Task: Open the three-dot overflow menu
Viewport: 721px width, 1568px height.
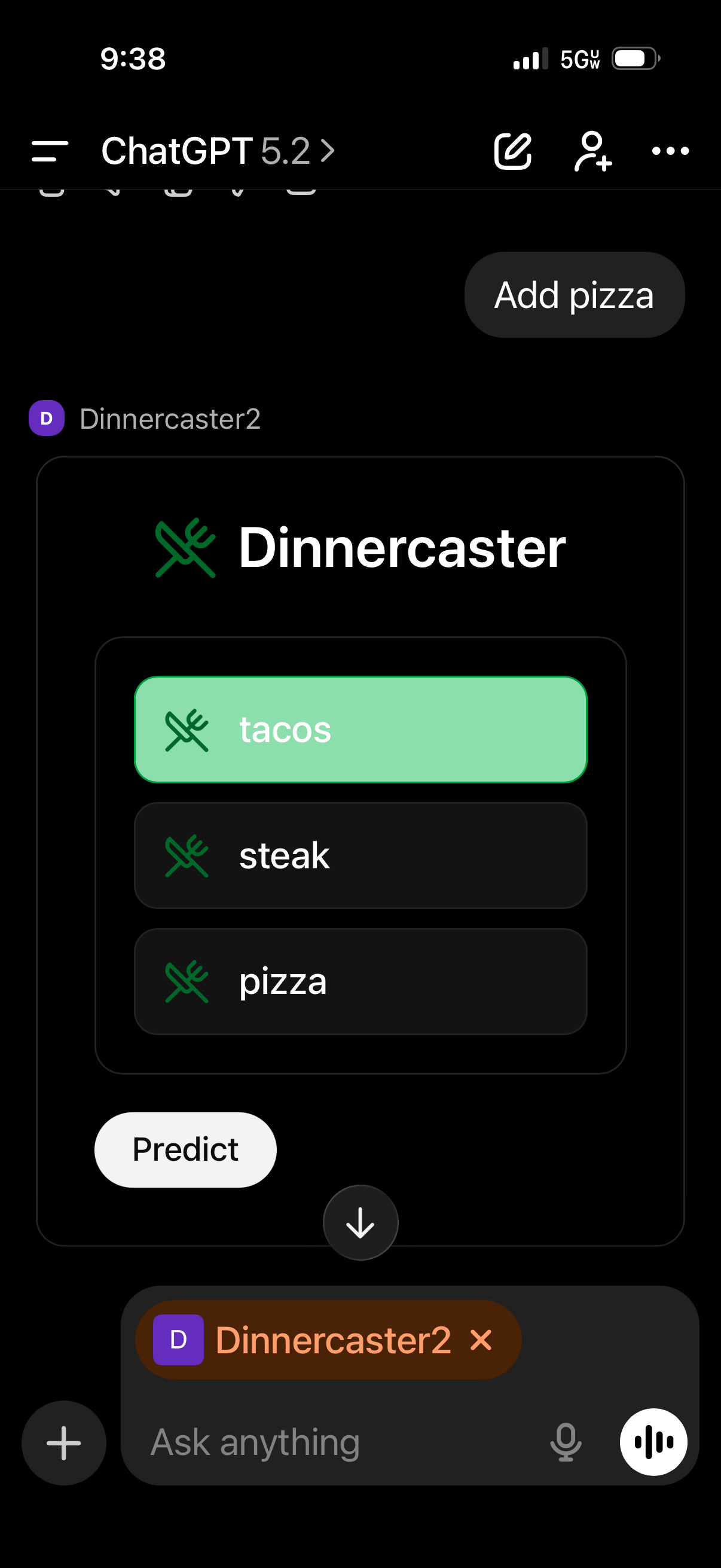Action: (670, 150)
